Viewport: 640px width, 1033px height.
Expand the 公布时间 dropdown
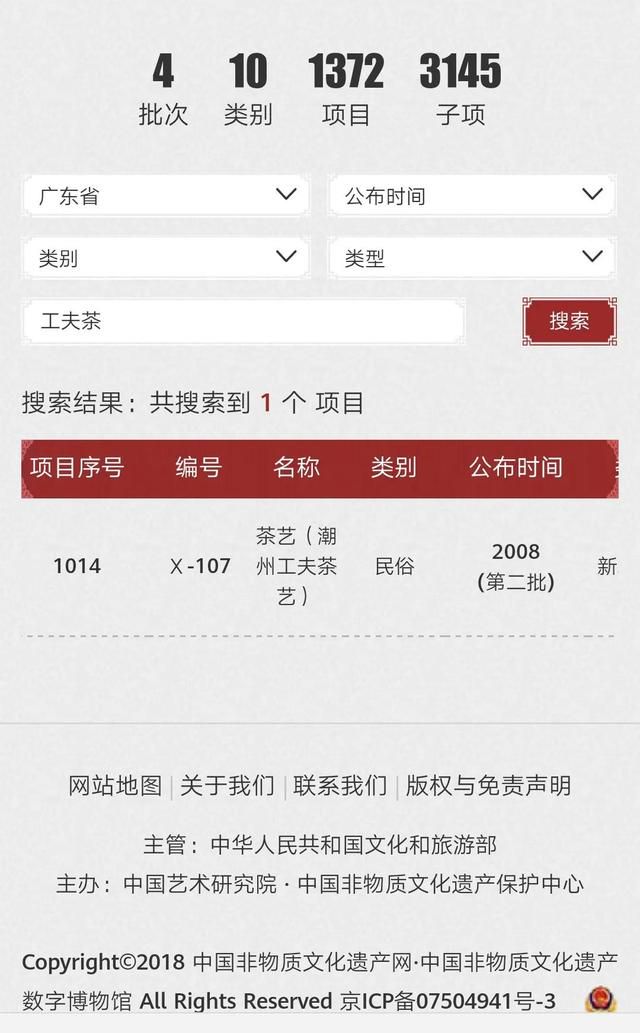[x=473, y=195]
